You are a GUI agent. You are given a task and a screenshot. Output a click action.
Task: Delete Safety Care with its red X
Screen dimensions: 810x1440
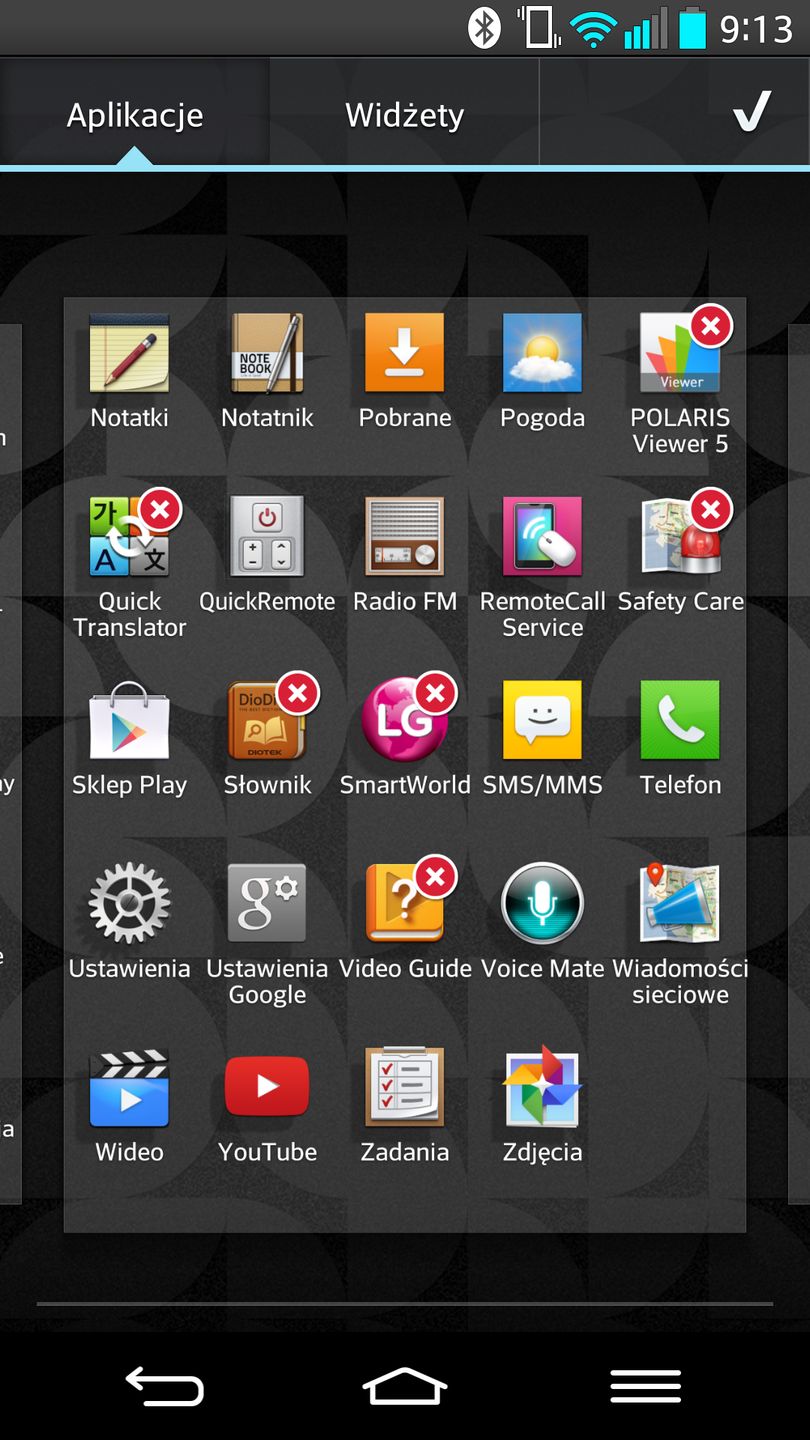(710, 510)
